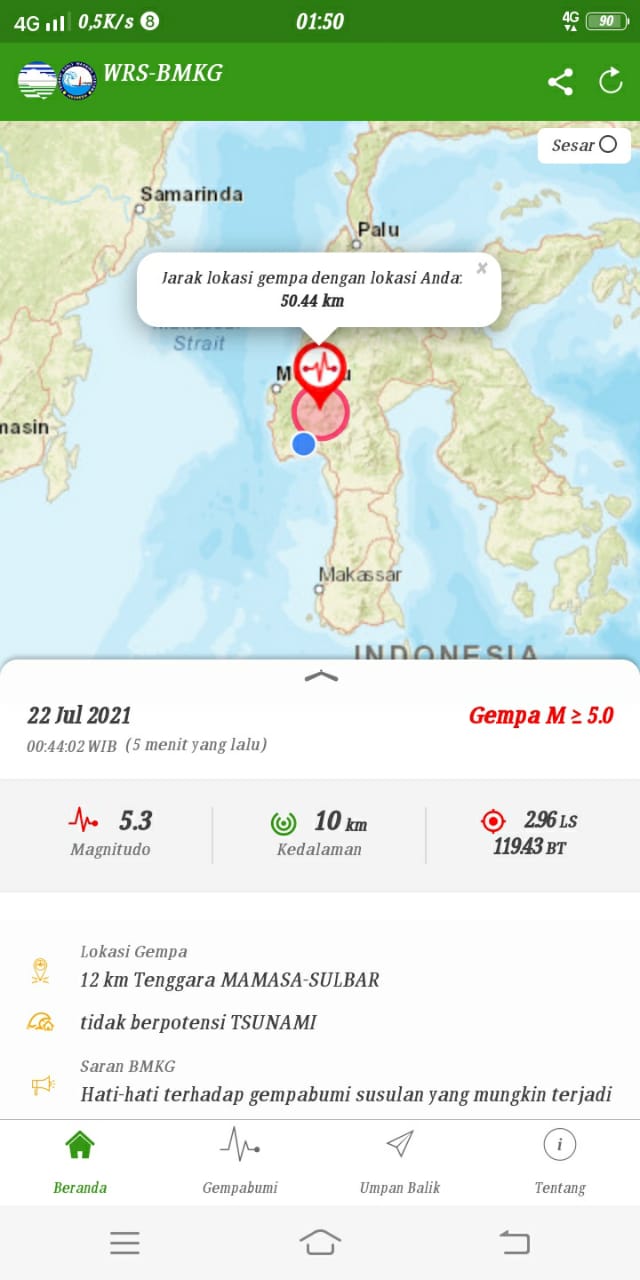
Task: Go to the device home screen
Action: (x=320, y=1242)
